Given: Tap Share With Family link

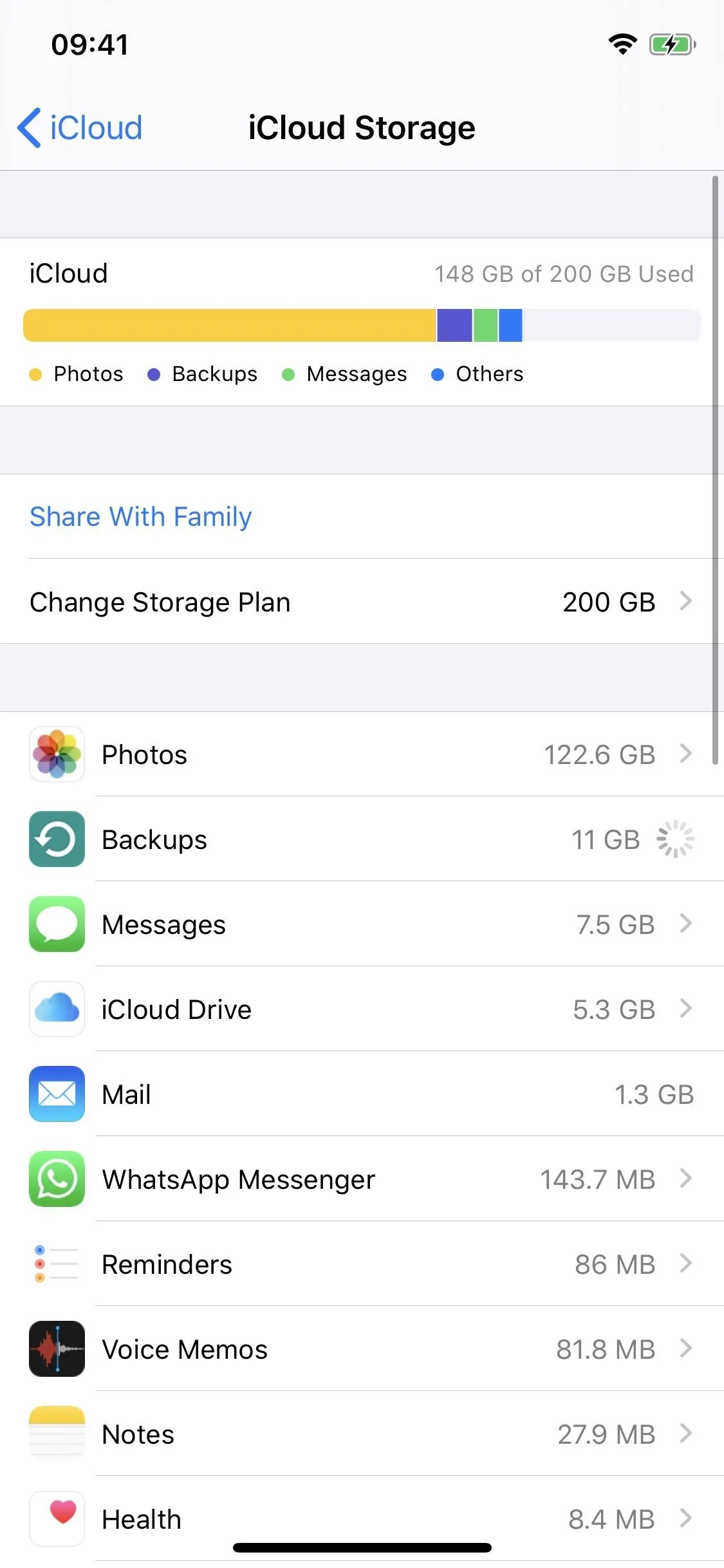Looking at the screenshot, I should pos(140,517).
